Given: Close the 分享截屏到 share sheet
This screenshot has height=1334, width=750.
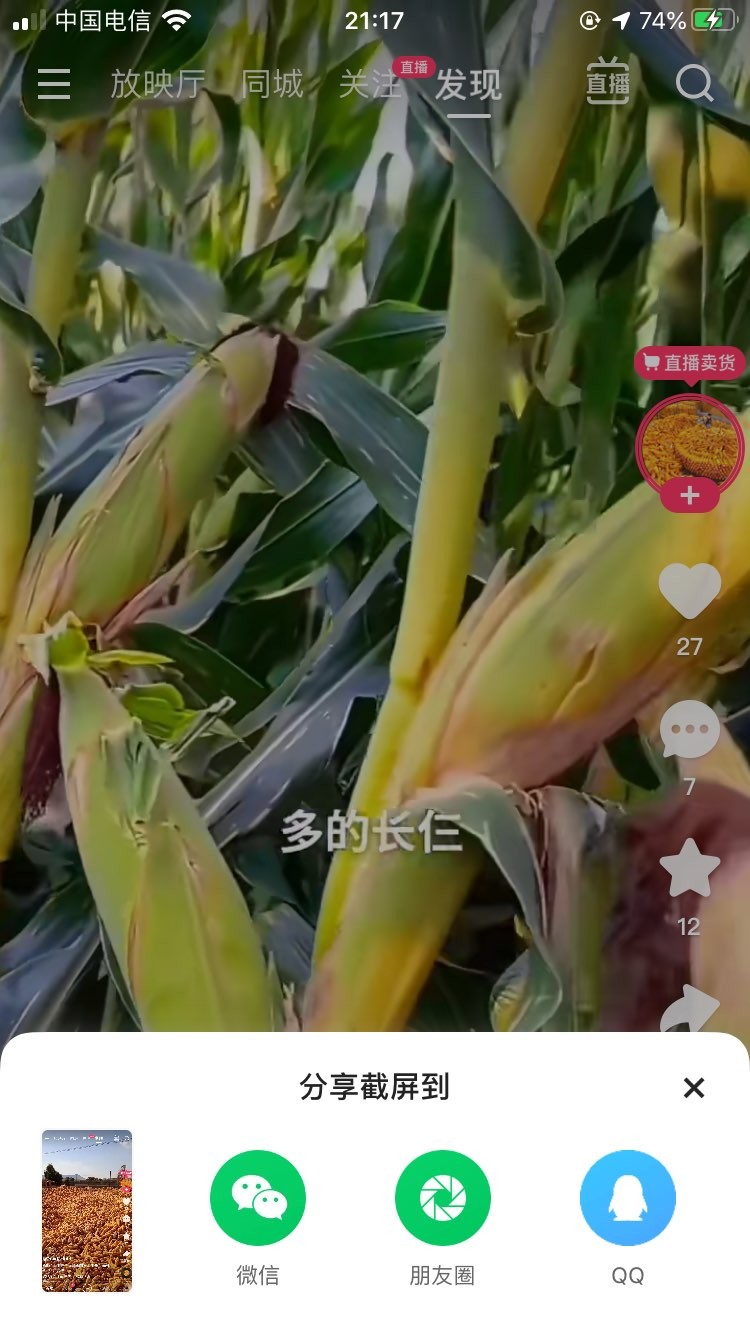Looking at the screenshot, I should [694, 1088].
